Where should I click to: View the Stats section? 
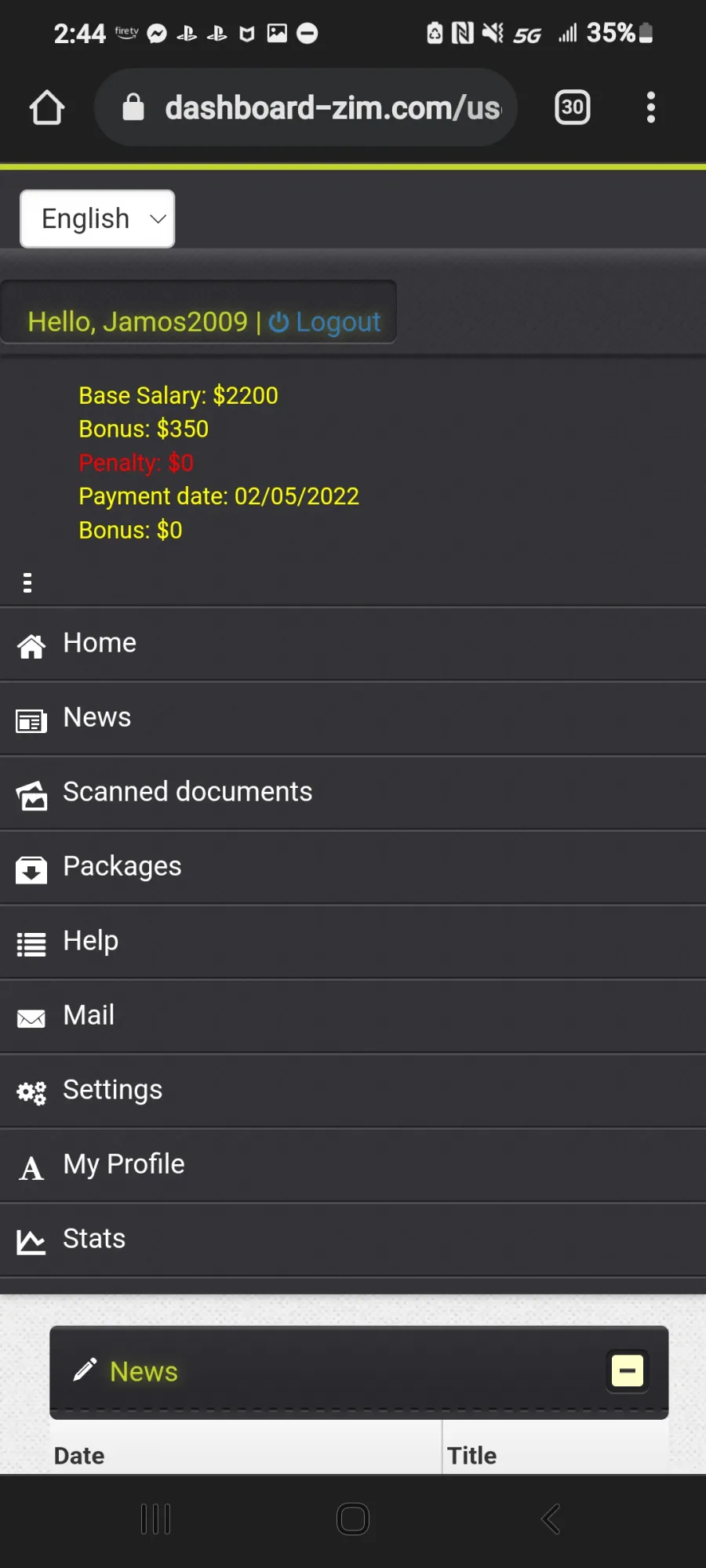[353, 1240]
